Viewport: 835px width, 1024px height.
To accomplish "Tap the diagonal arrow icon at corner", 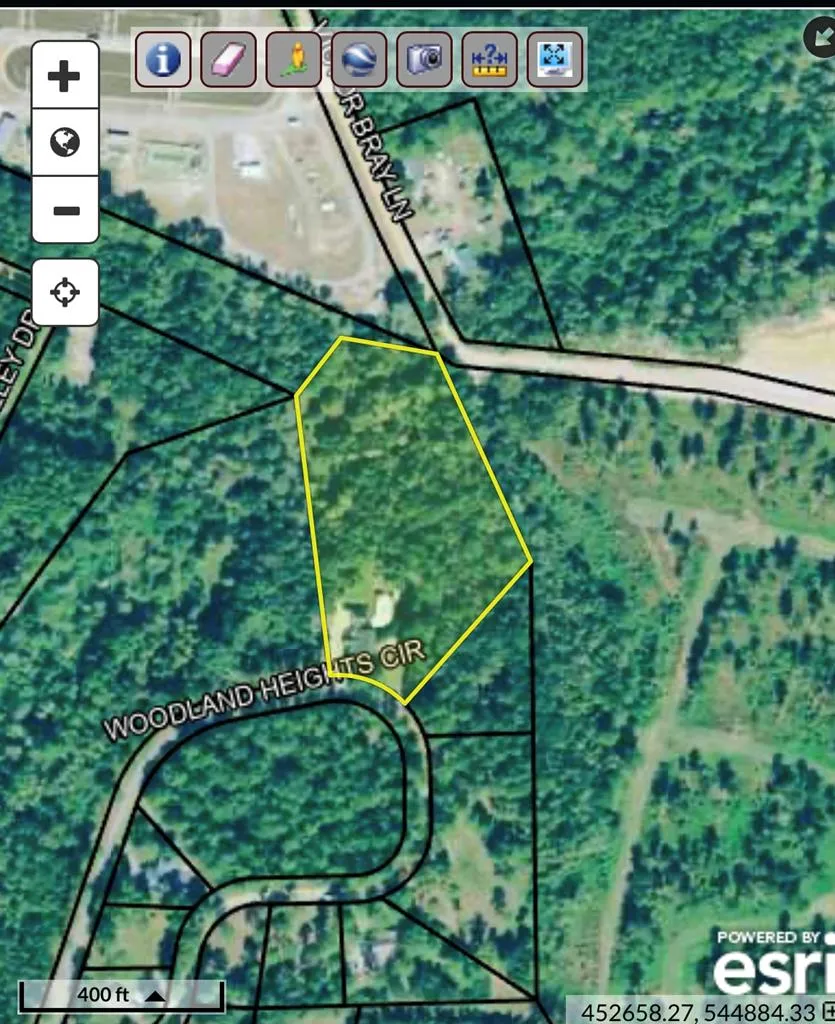I will (820, 37).
